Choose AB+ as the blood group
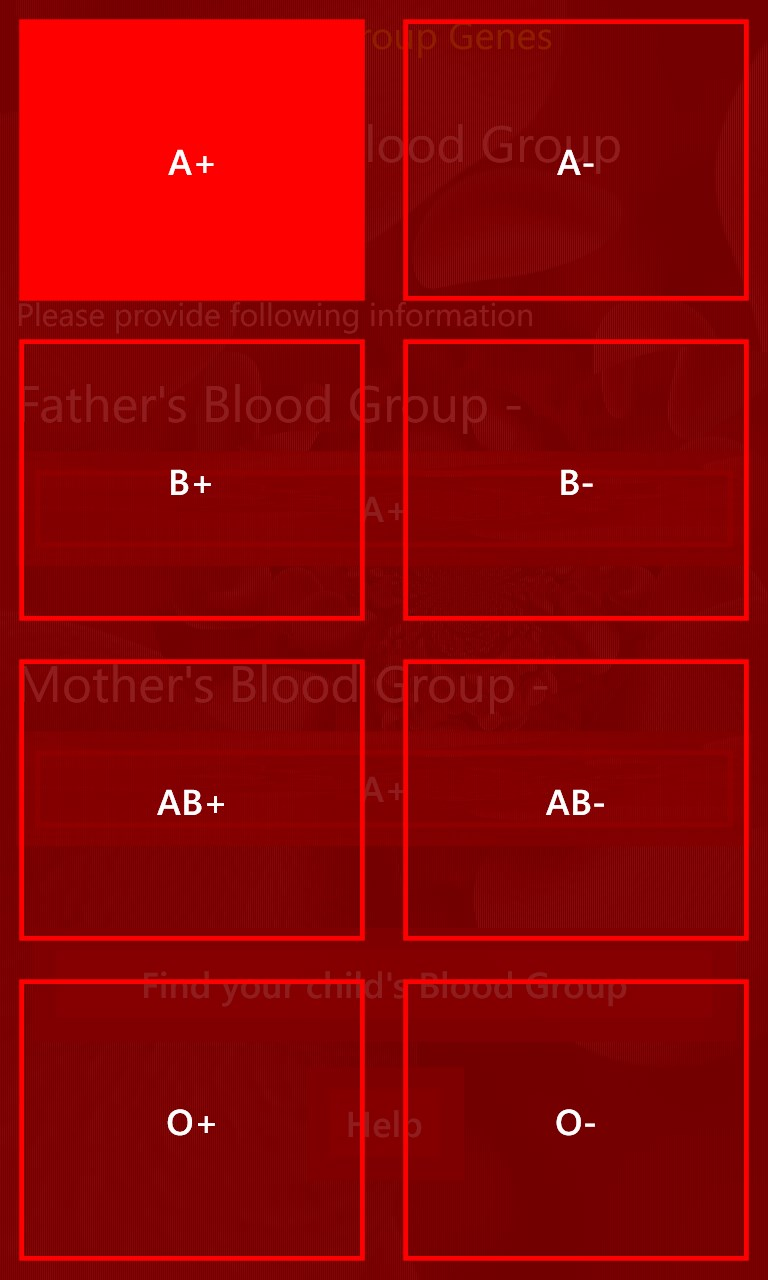 (191, 800)
